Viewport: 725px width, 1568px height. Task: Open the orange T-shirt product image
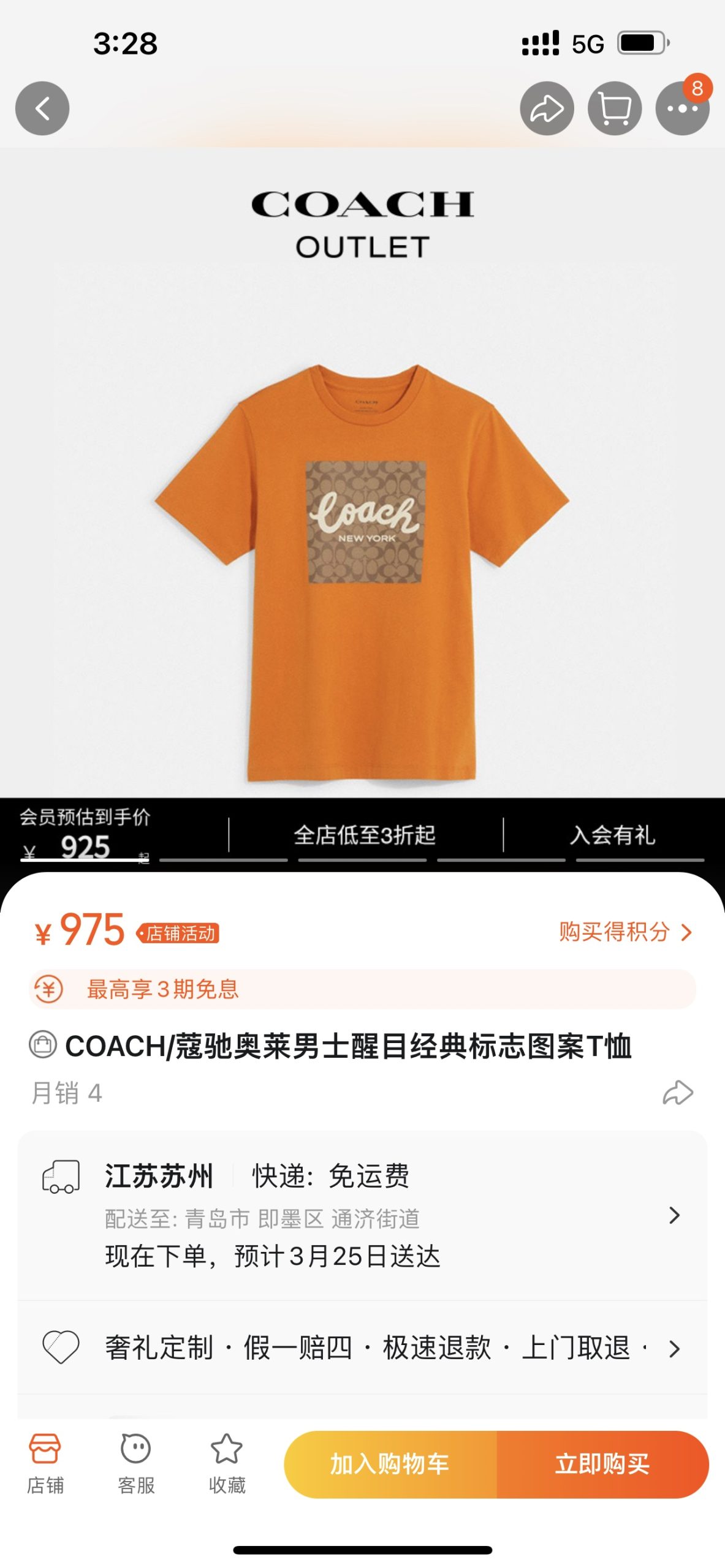click(362, 573)
